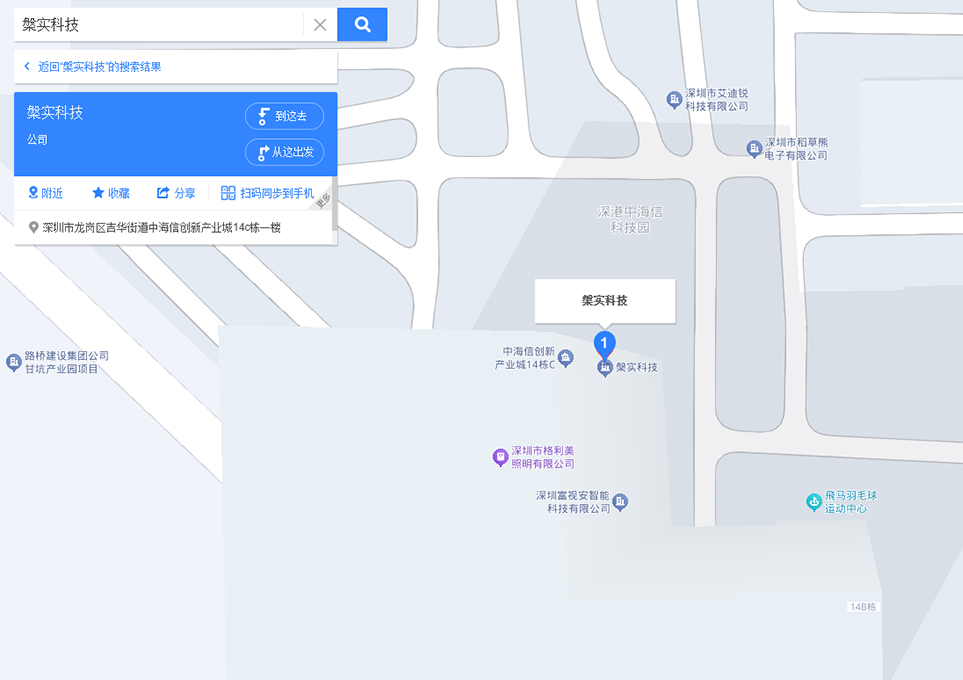The image size is (963, 680).
Task: Select 飛马羽毛球运动中心 marker
Action: [814, 501]
